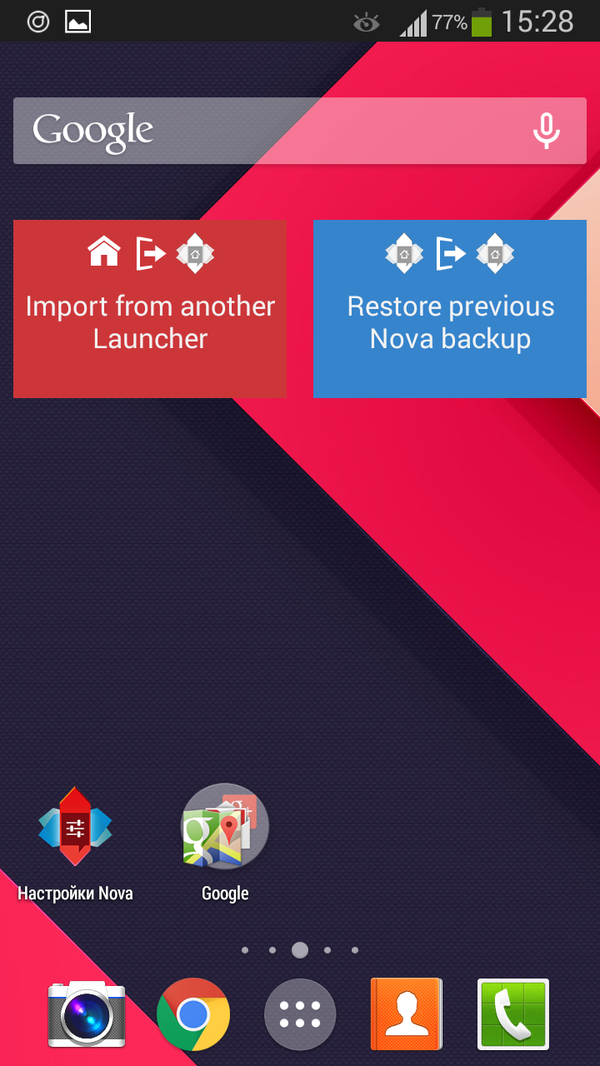Open Настройки Nova settings app
The image size is (600, 1066).
coord(75,828)
